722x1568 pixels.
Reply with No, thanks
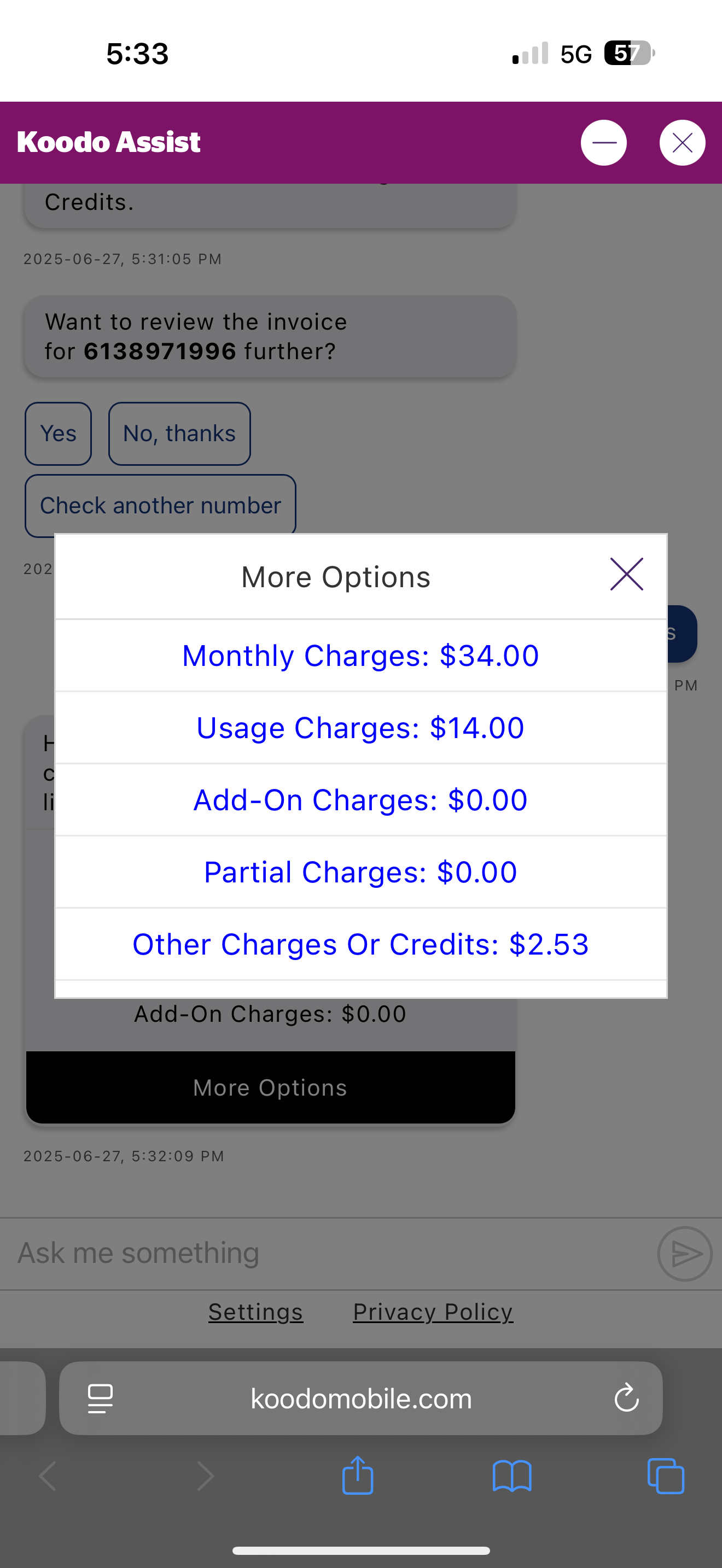point(179,434)
